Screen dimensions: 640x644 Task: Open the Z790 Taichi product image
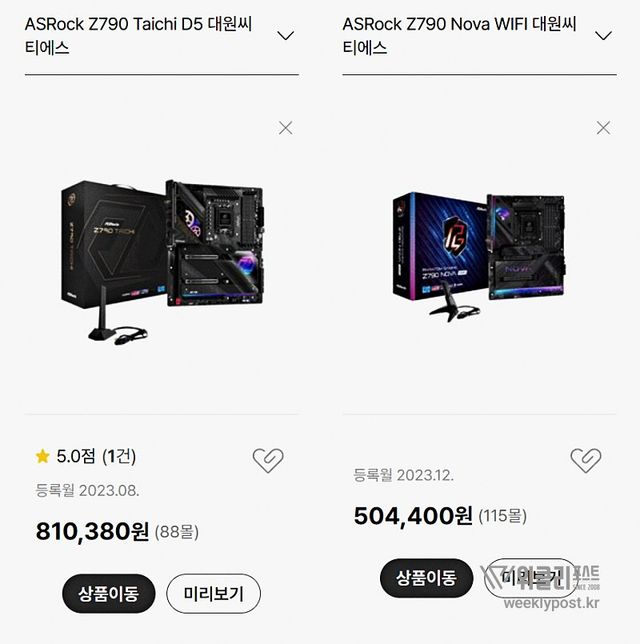(x=161, y=260)
